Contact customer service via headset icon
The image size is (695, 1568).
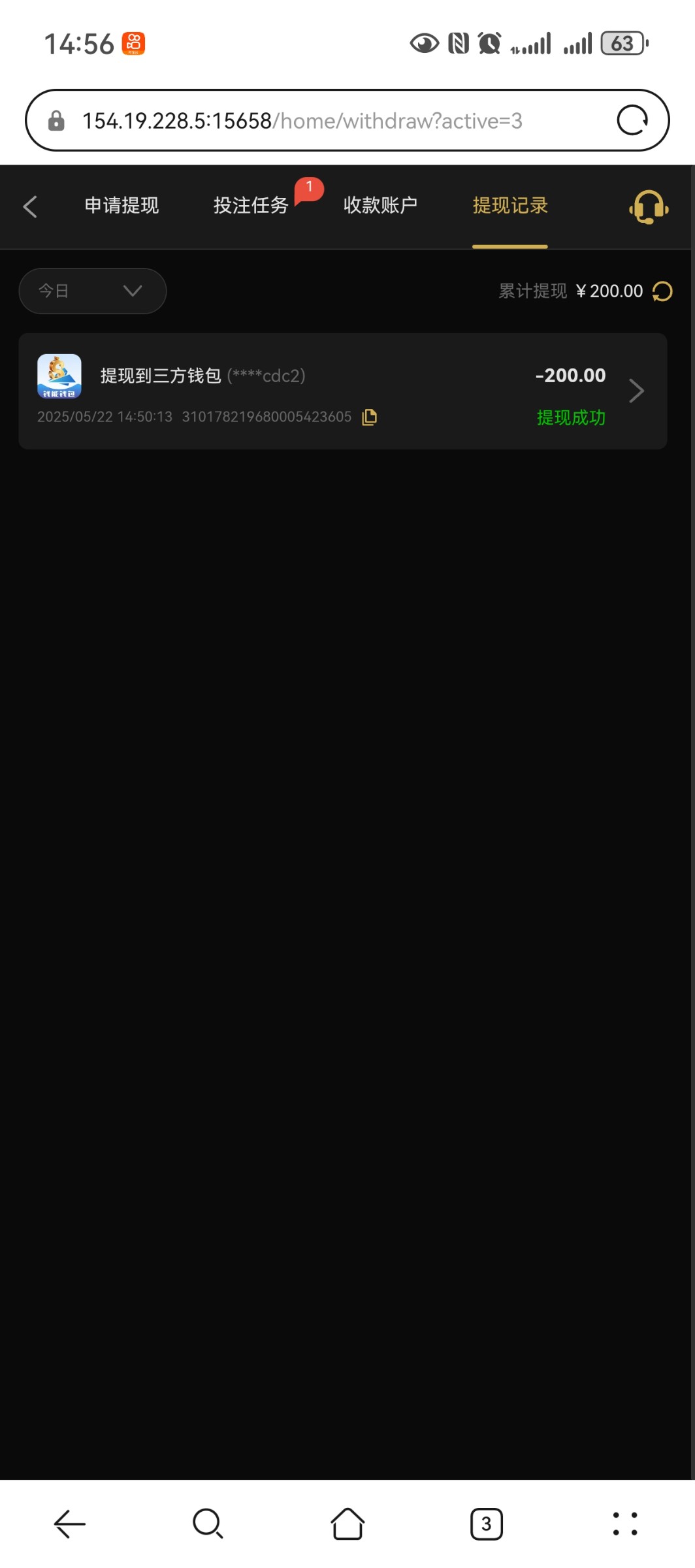point(648,207)
